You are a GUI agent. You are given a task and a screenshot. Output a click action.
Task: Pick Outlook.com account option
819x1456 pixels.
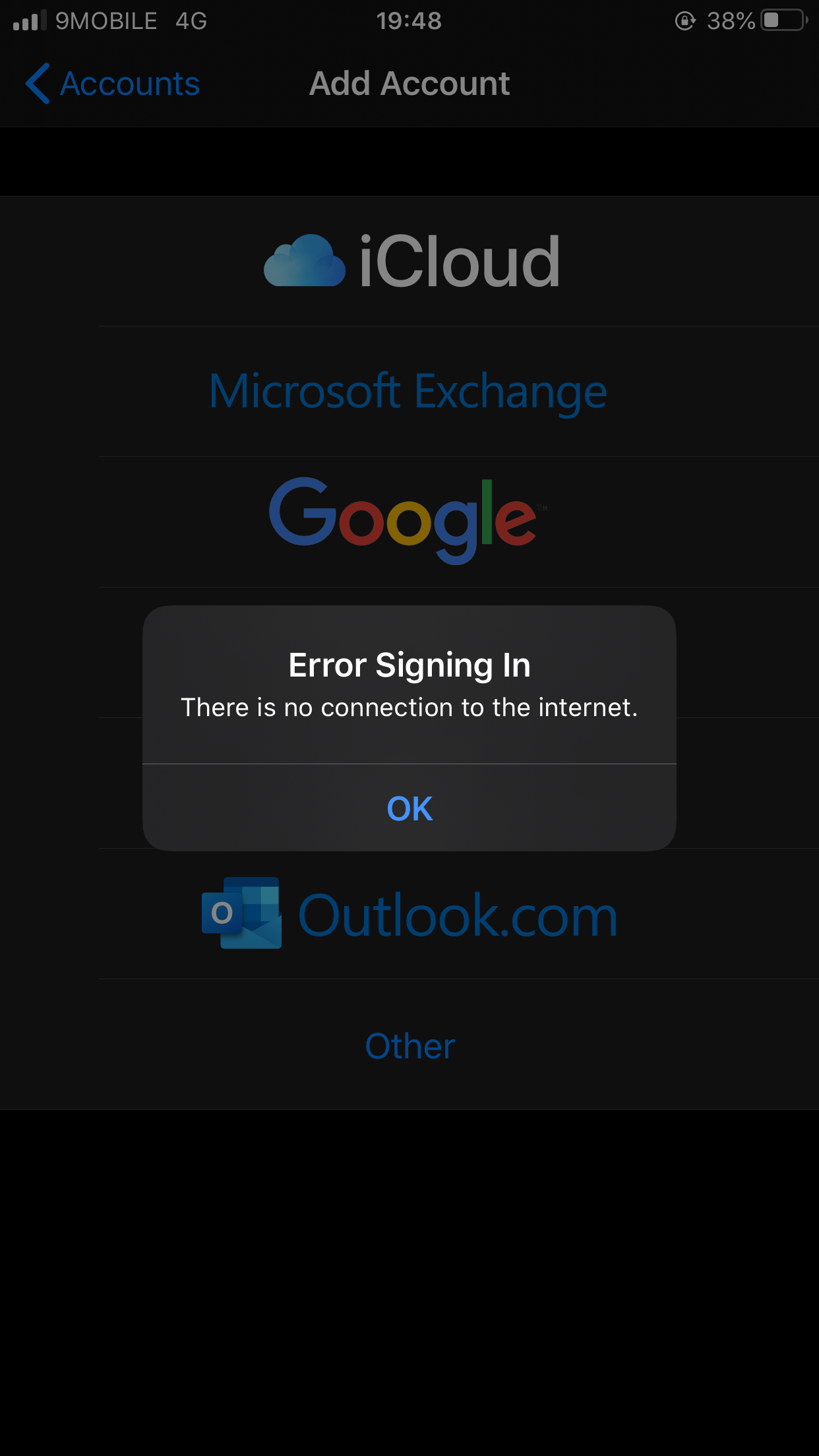click(410, 915)
